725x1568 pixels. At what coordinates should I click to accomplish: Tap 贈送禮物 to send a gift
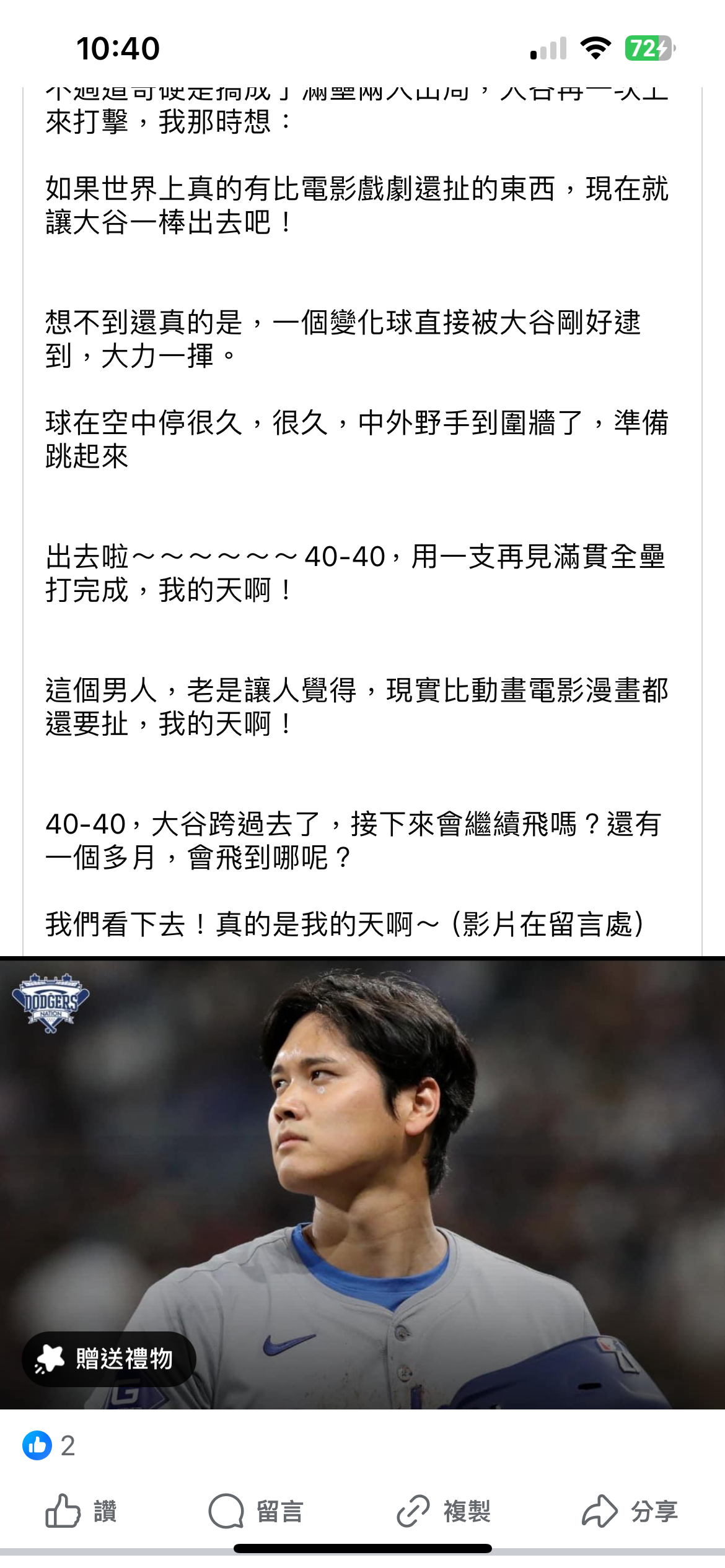click(109, 1359)
